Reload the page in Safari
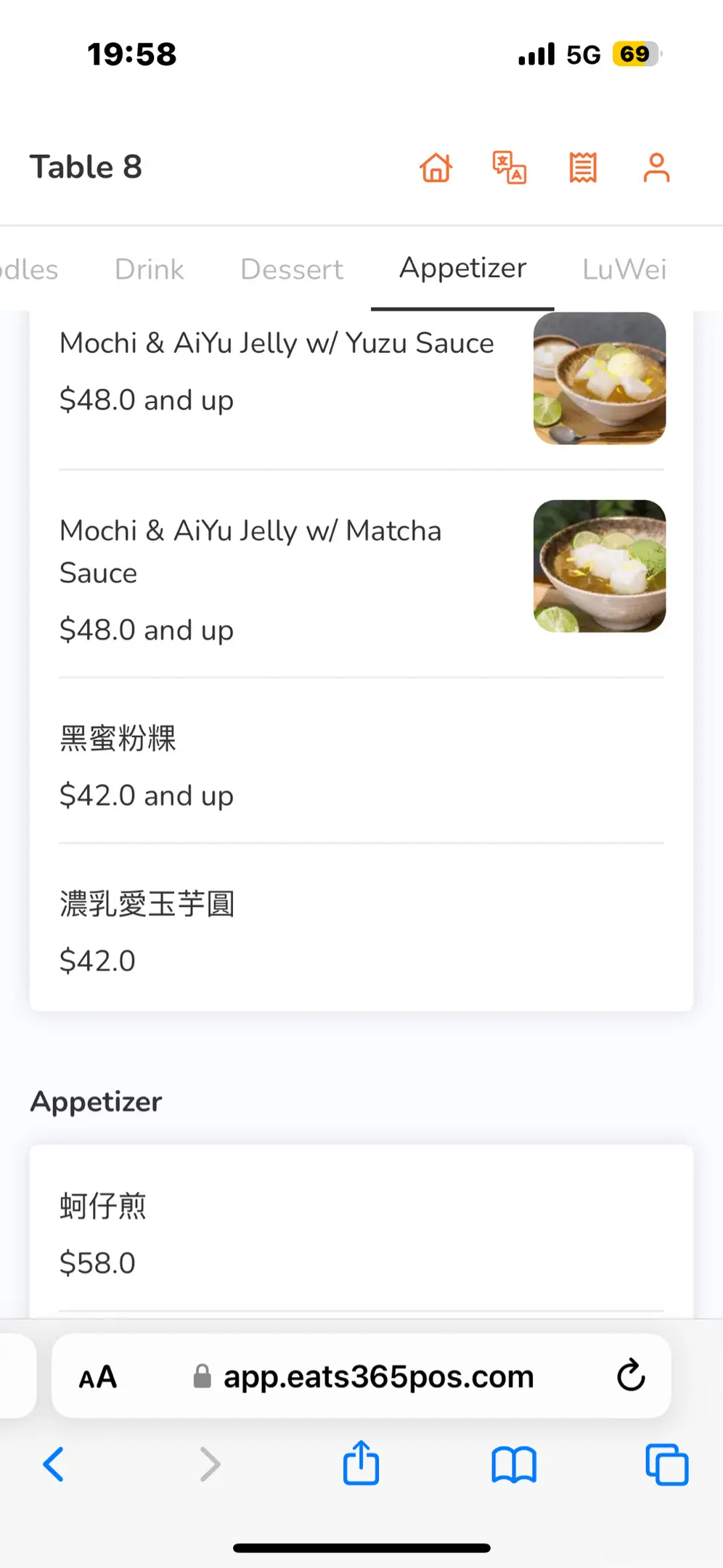The height and width of the screenshot is (1568, 723). 631,1375
